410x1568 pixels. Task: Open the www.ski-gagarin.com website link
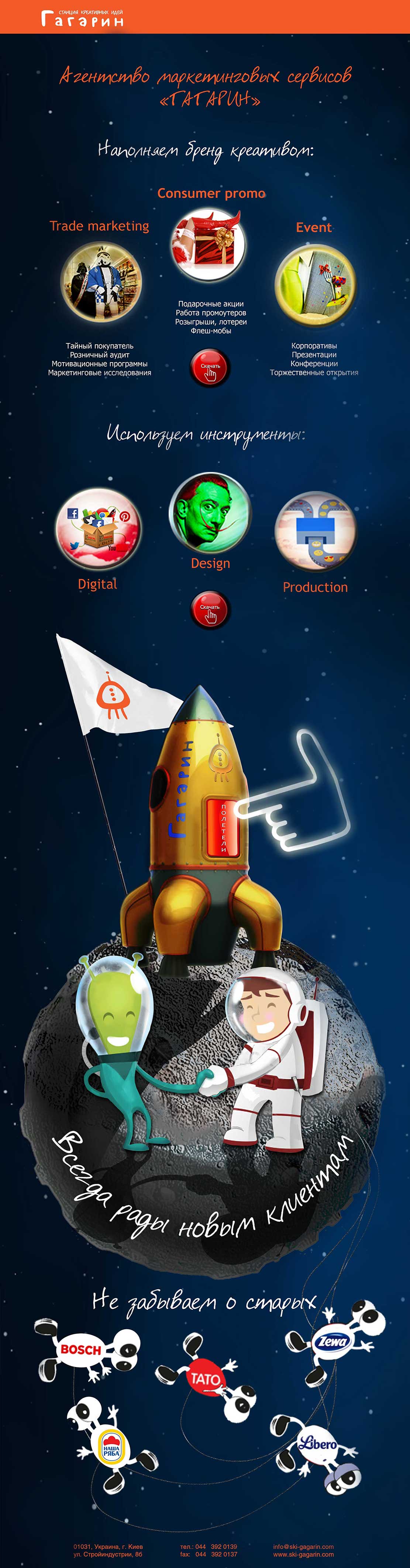[303, 1554]
